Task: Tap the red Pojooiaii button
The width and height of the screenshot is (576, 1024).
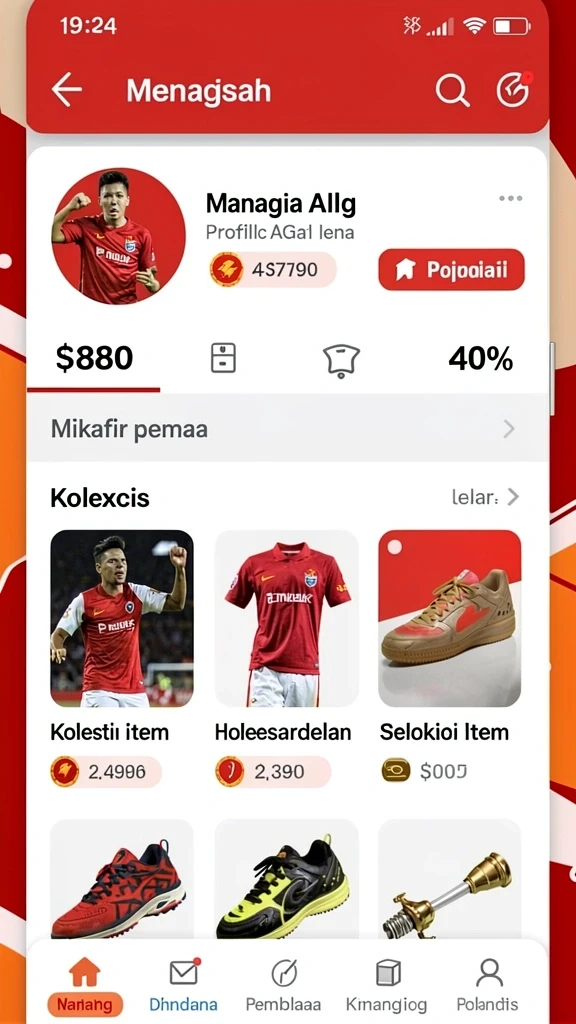Action: click(x=451, y=269)
